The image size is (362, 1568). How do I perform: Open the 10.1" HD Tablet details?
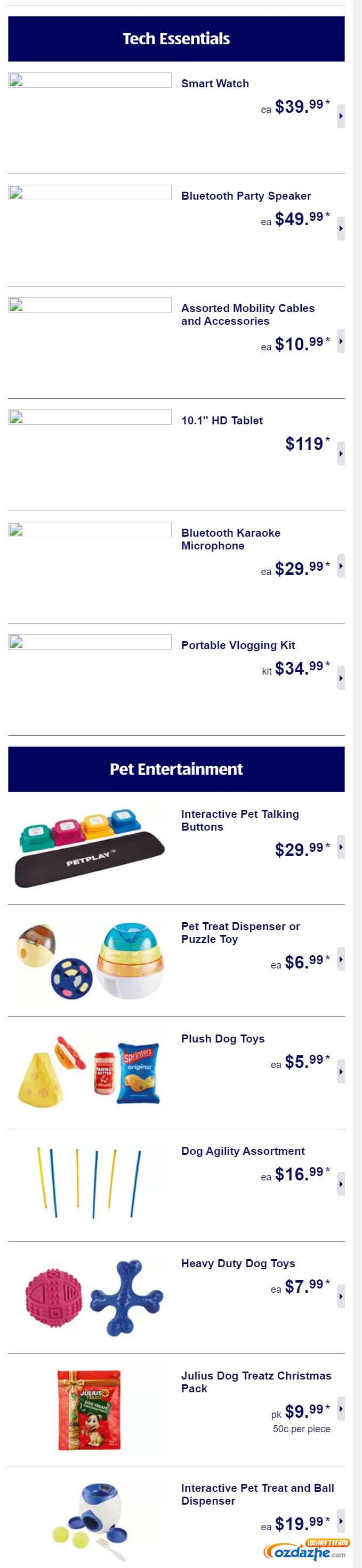(222, 420)
